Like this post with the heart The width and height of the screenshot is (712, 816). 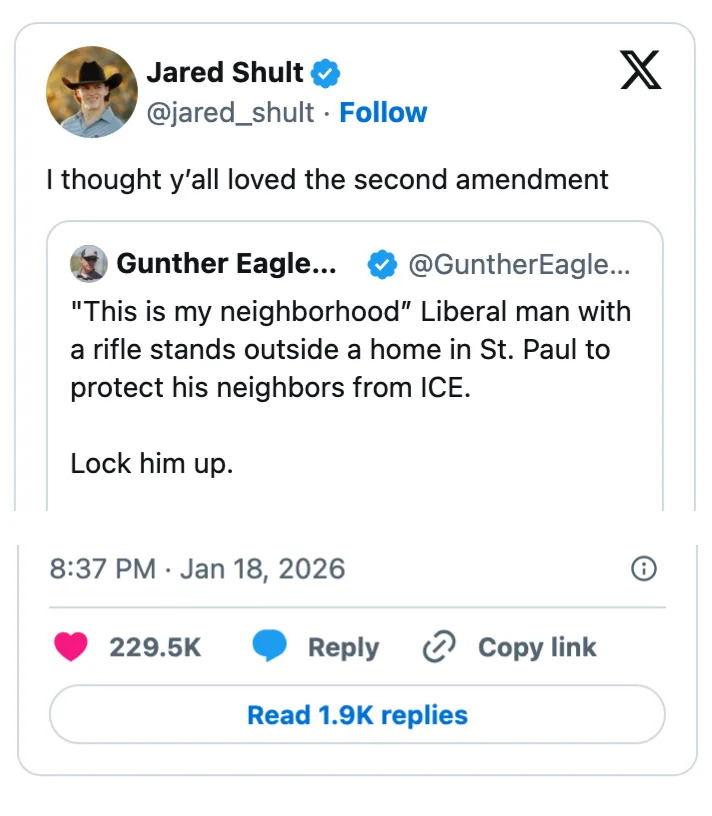pos(71,647)
